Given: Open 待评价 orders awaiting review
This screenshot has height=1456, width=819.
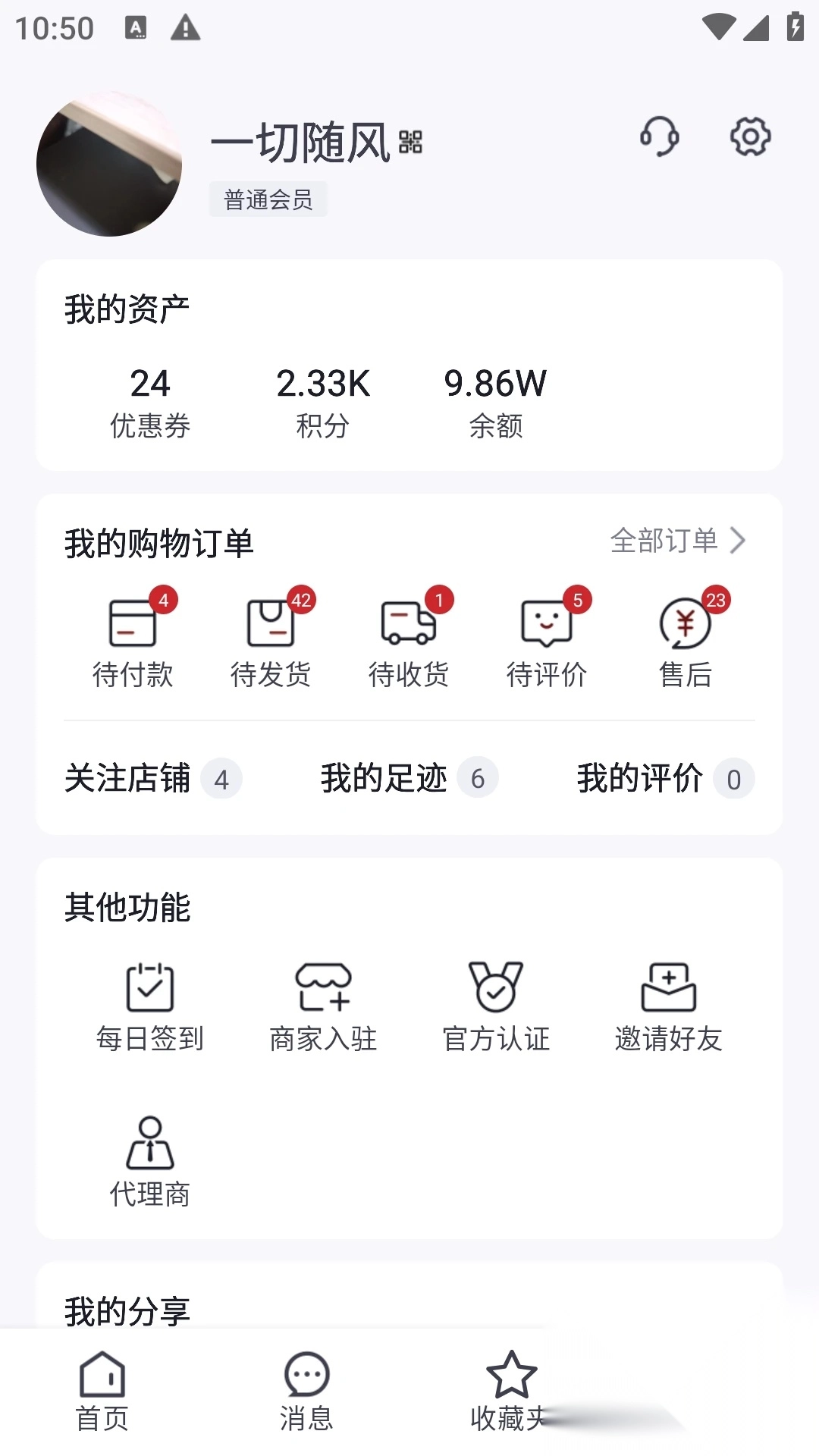Looking at the screenshot, I should point(547,641).
